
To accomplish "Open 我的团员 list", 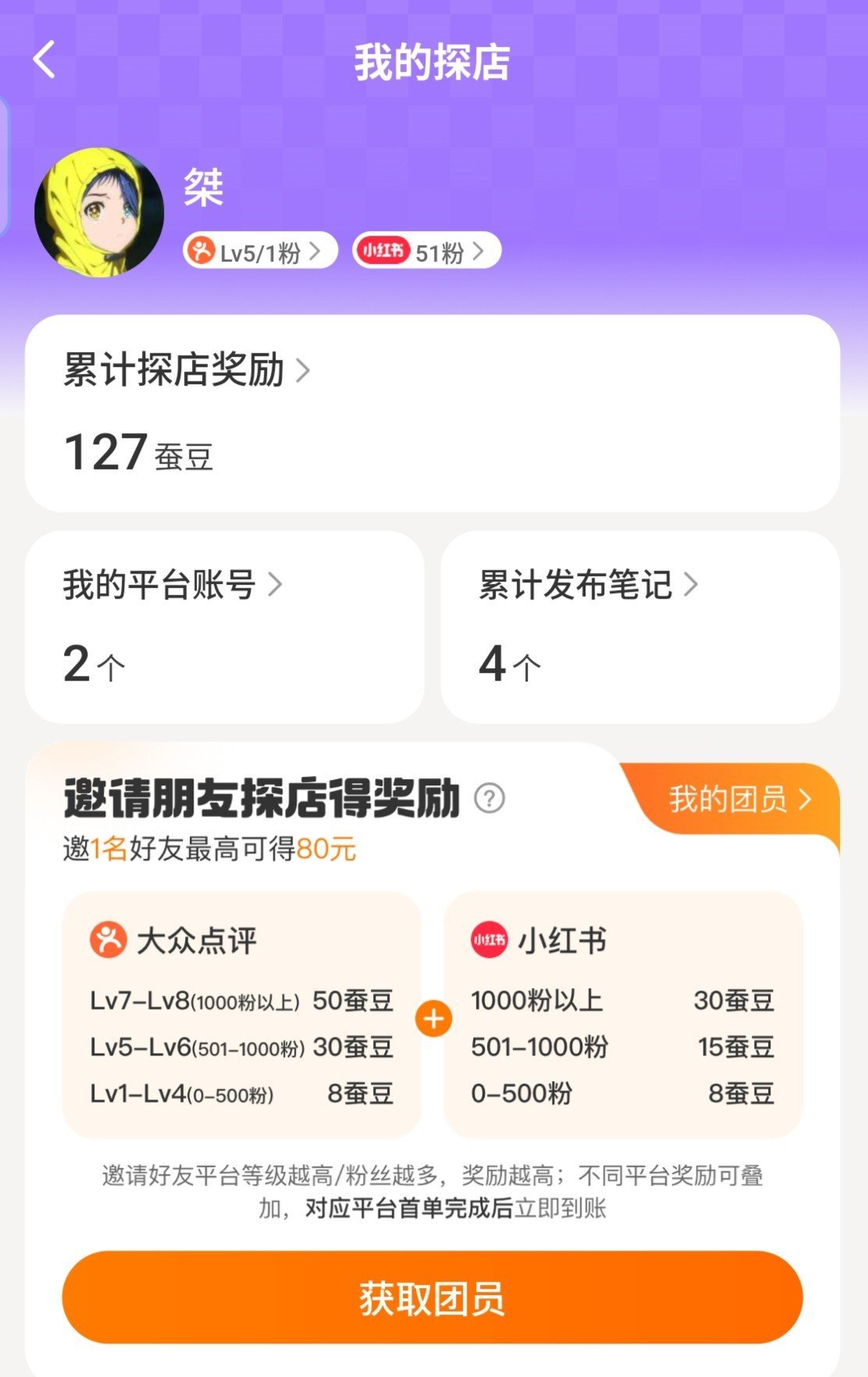I will 738,799.
